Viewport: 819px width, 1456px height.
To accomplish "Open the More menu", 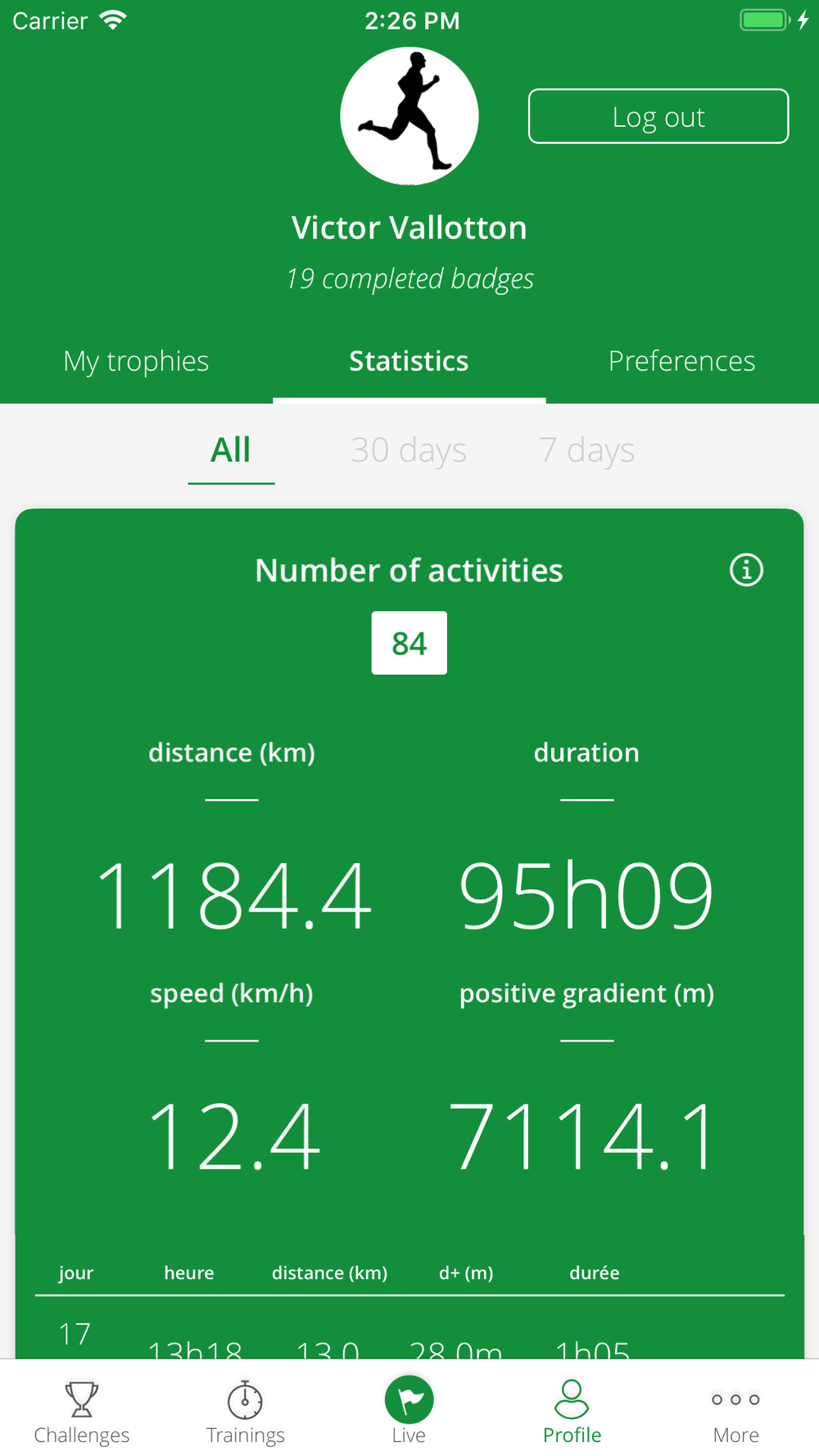I will pyautogui.click(x=735, y=1412).
